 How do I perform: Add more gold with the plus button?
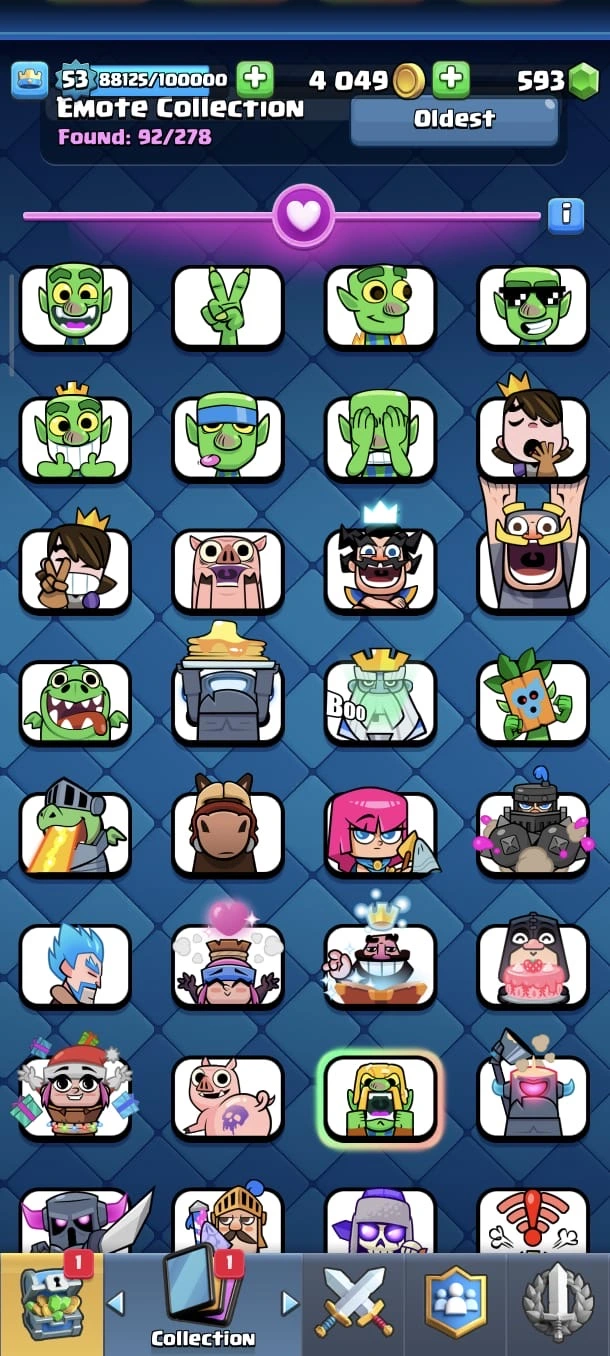pos(451,79)
